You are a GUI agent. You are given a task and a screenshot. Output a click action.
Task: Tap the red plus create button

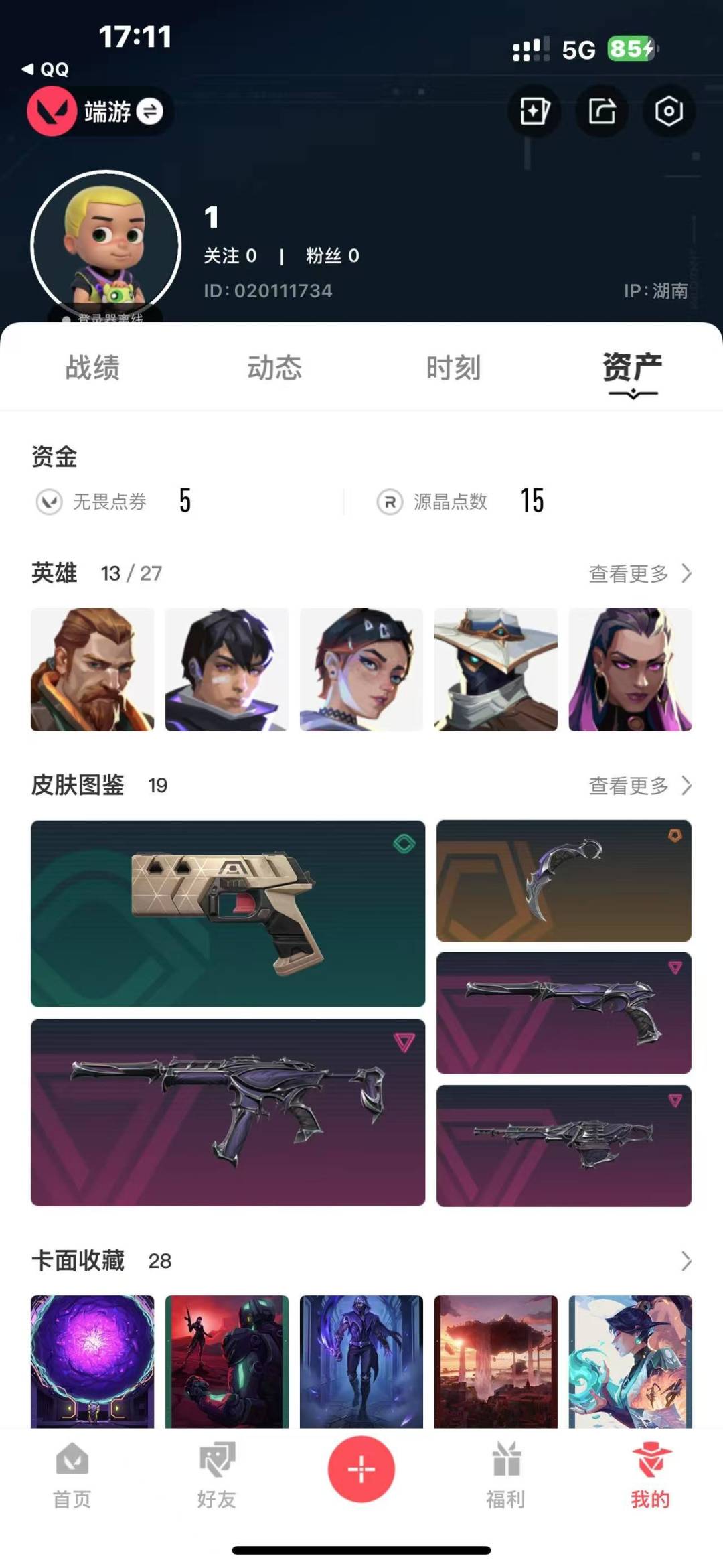[x=361, y=1469]
